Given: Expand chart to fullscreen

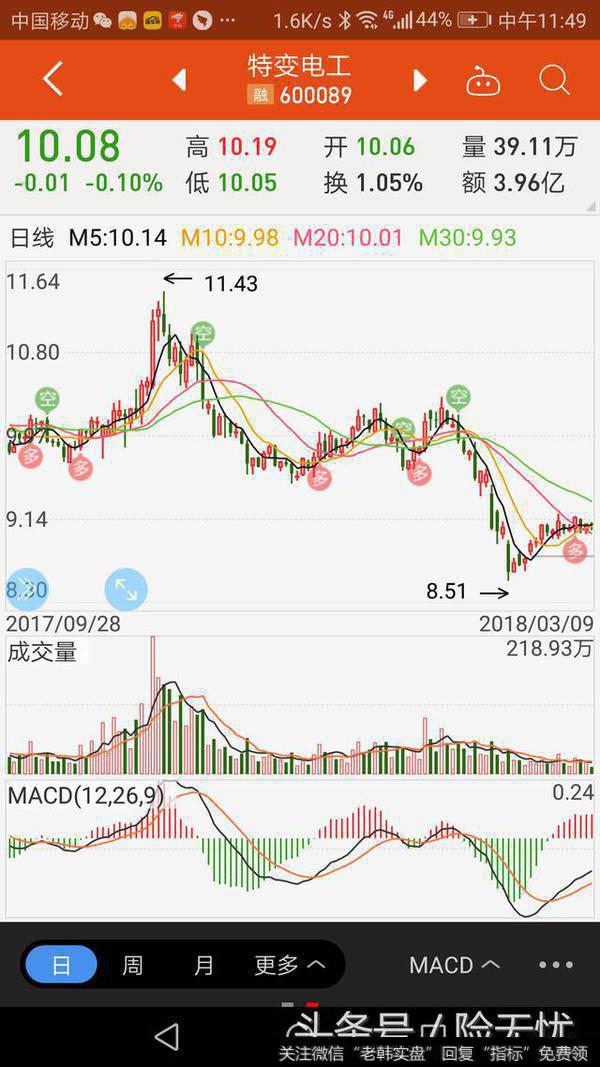Looking at the screenshot, I should pos(126,589).
